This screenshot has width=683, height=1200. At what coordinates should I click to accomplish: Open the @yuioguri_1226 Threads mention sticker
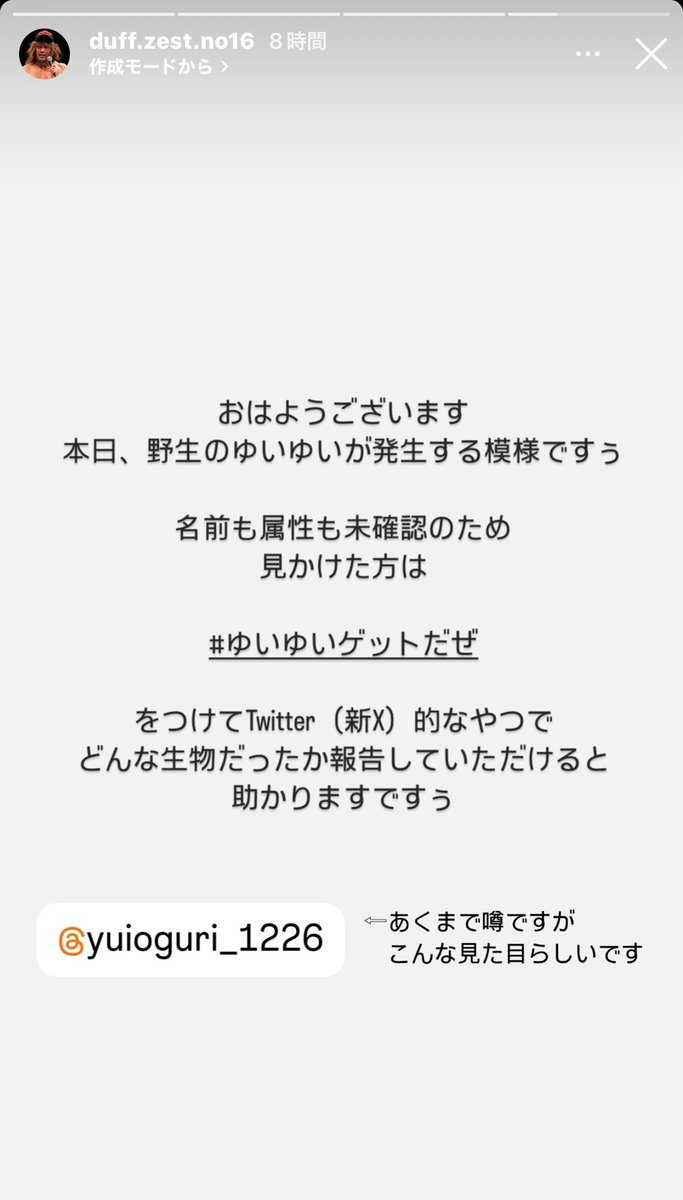coord(191,940)
